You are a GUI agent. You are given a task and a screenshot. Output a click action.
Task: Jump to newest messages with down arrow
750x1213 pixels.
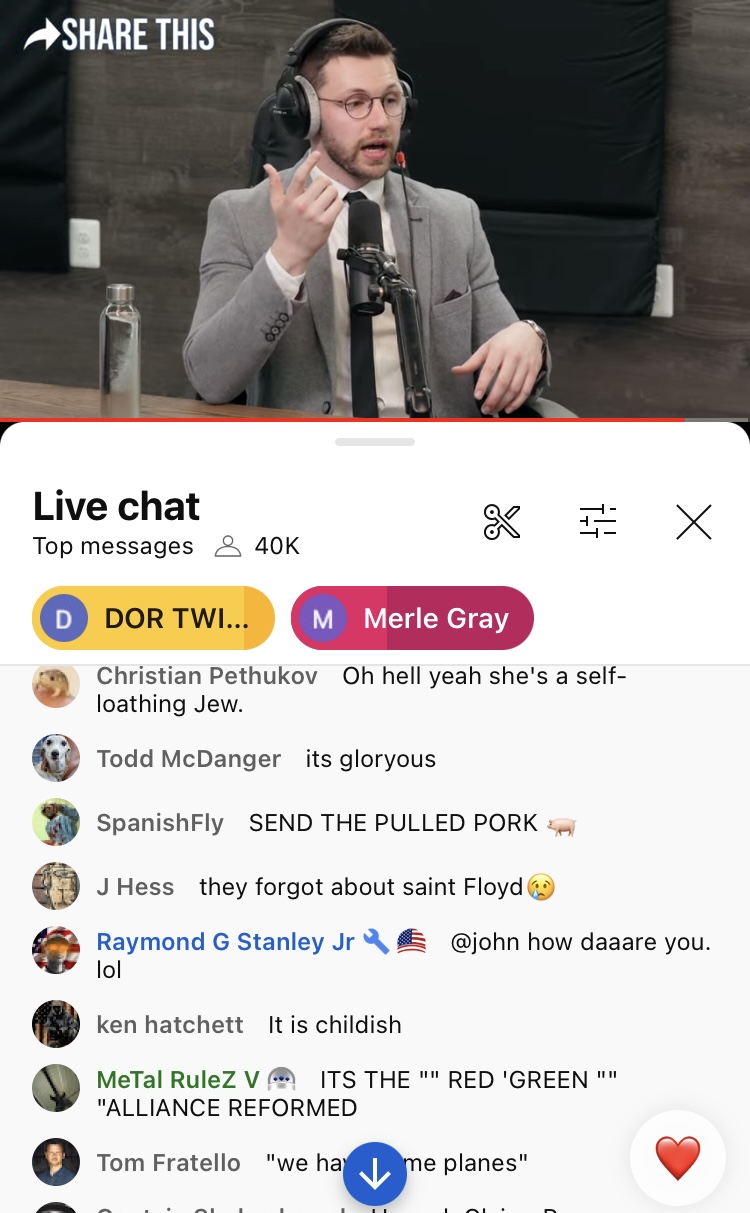pos(375,1174)
